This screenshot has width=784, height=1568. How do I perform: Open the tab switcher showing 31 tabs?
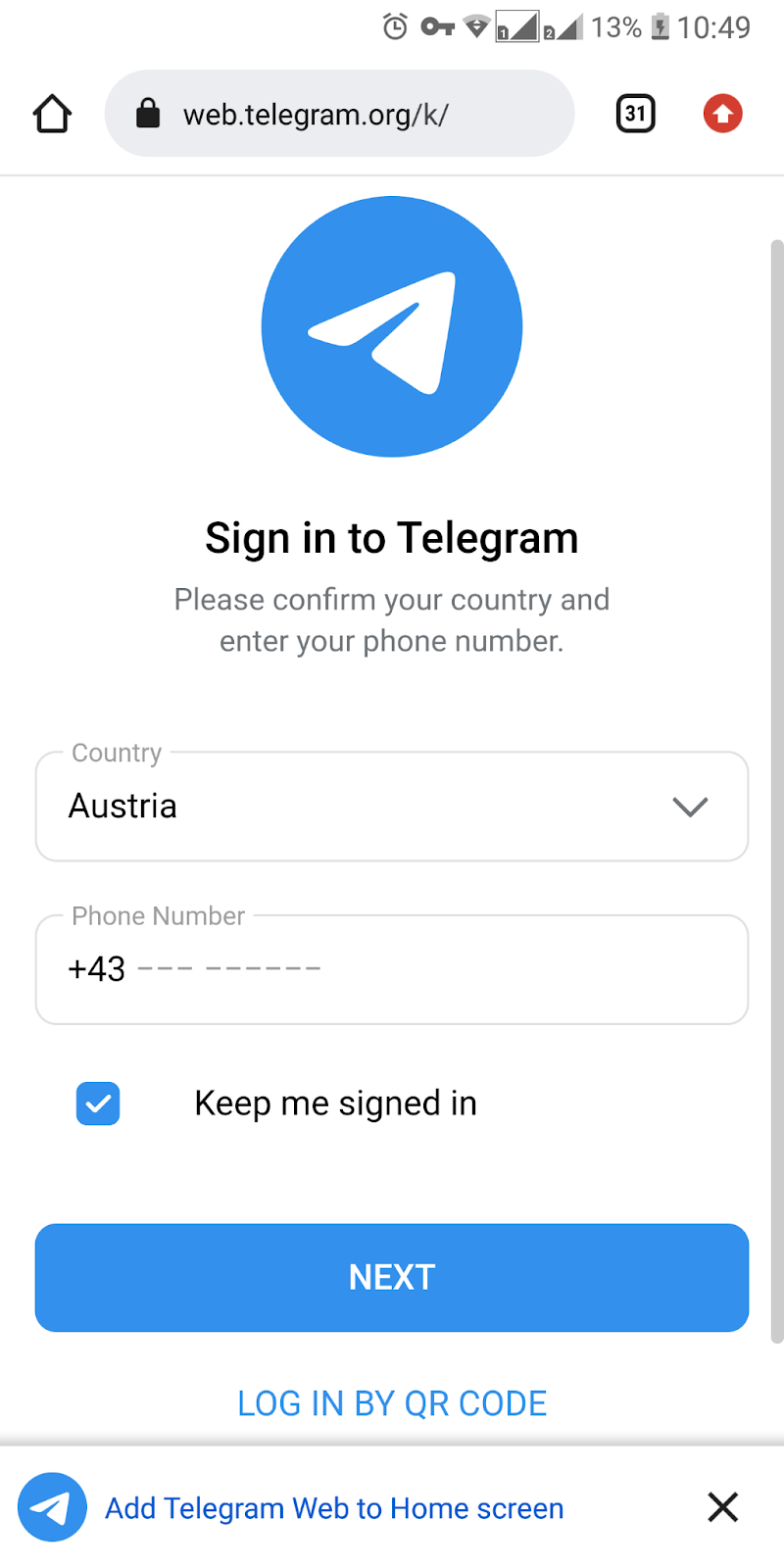click(635, 114)
